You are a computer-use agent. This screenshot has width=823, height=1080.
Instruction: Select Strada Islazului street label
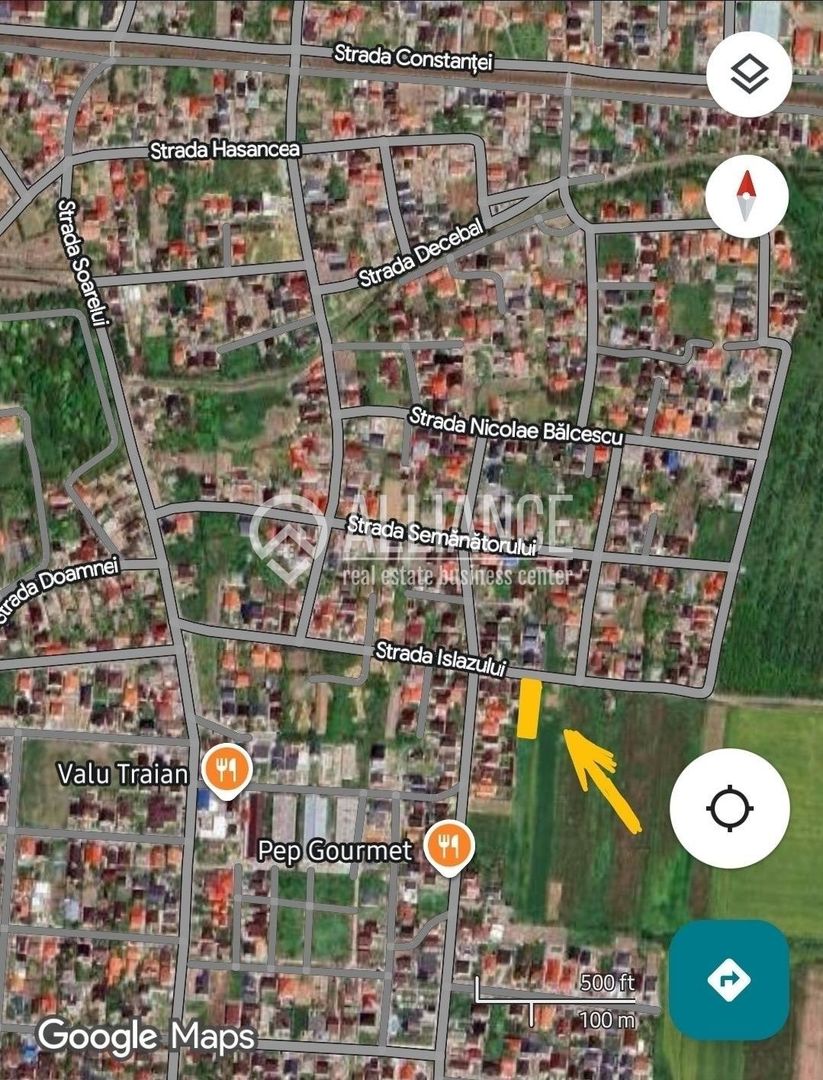tap(442, 657)
